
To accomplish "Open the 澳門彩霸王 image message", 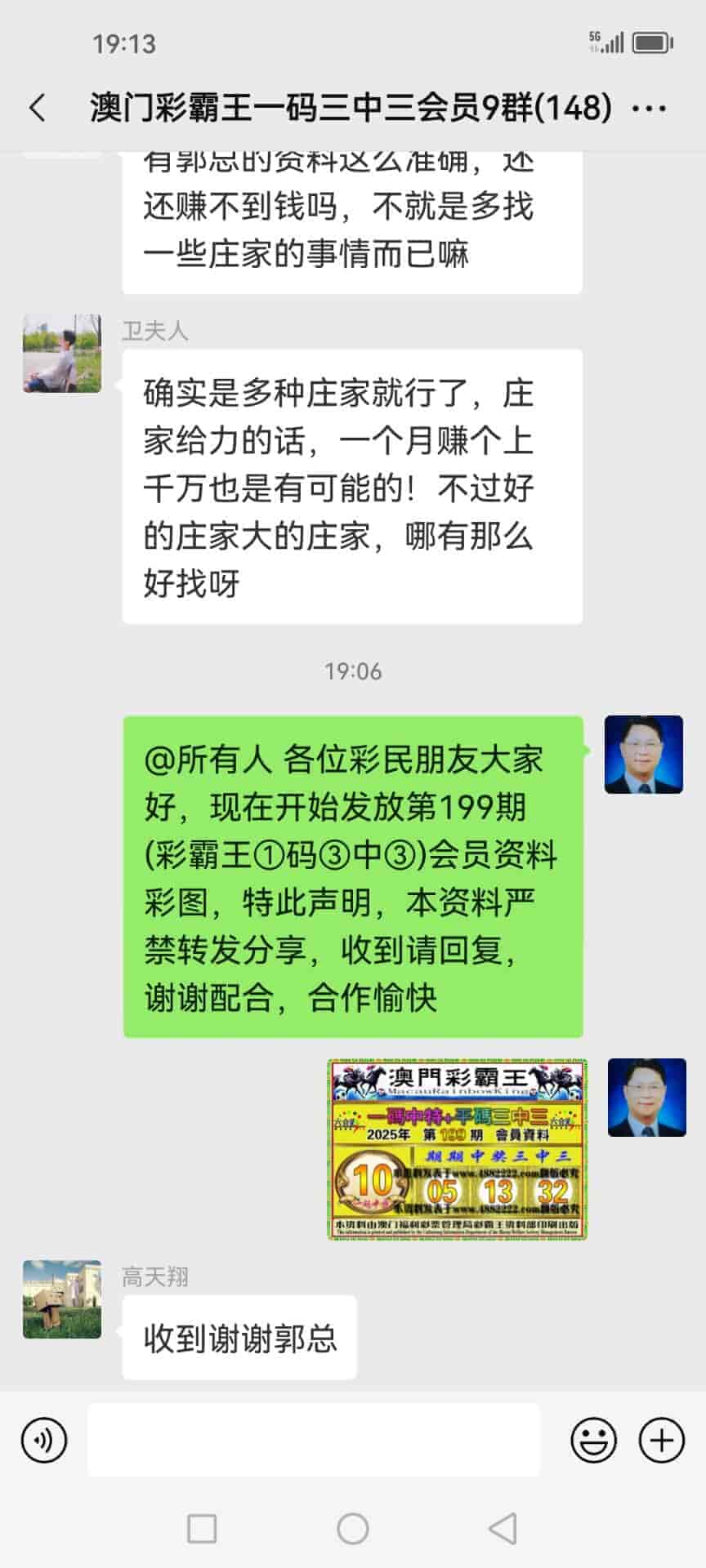I will tap(458, 1149).
